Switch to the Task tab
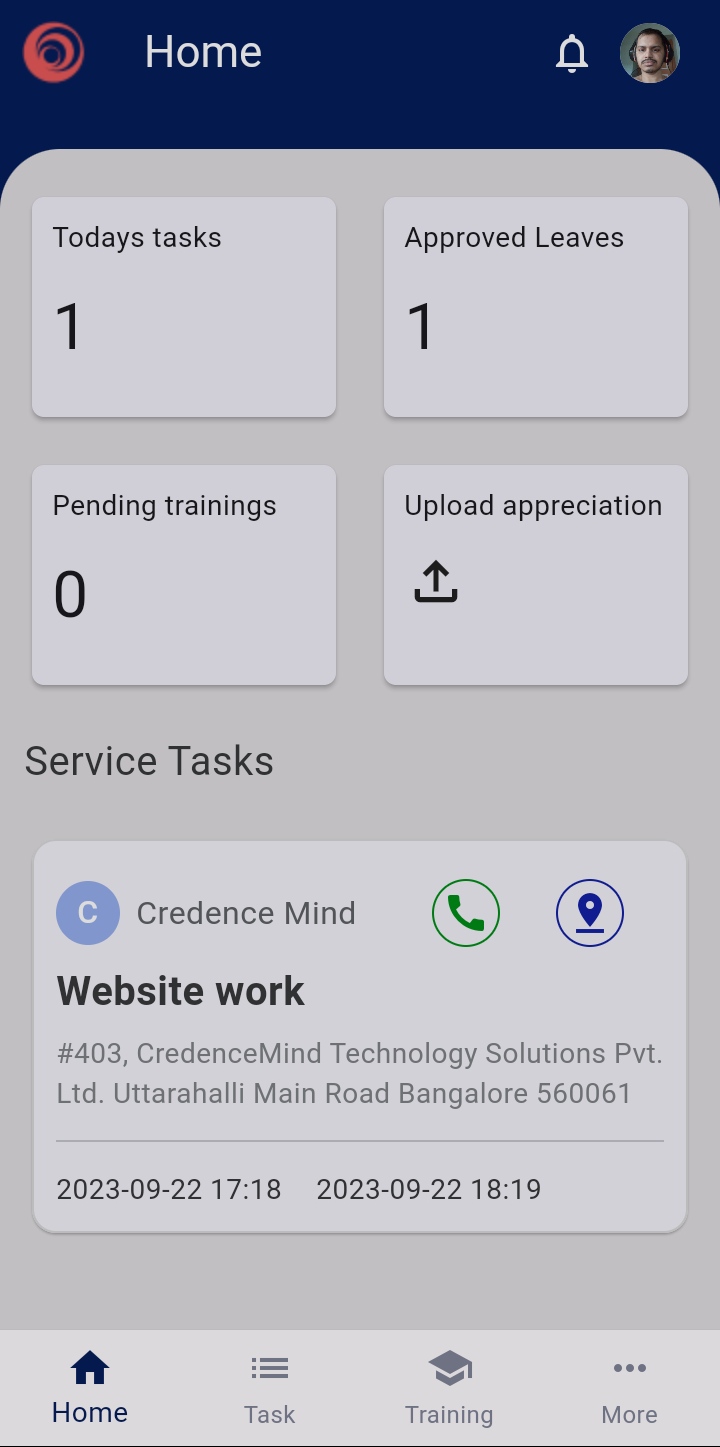The width and height of the screenshot is (720, 1447). (x=270, y=1388)
